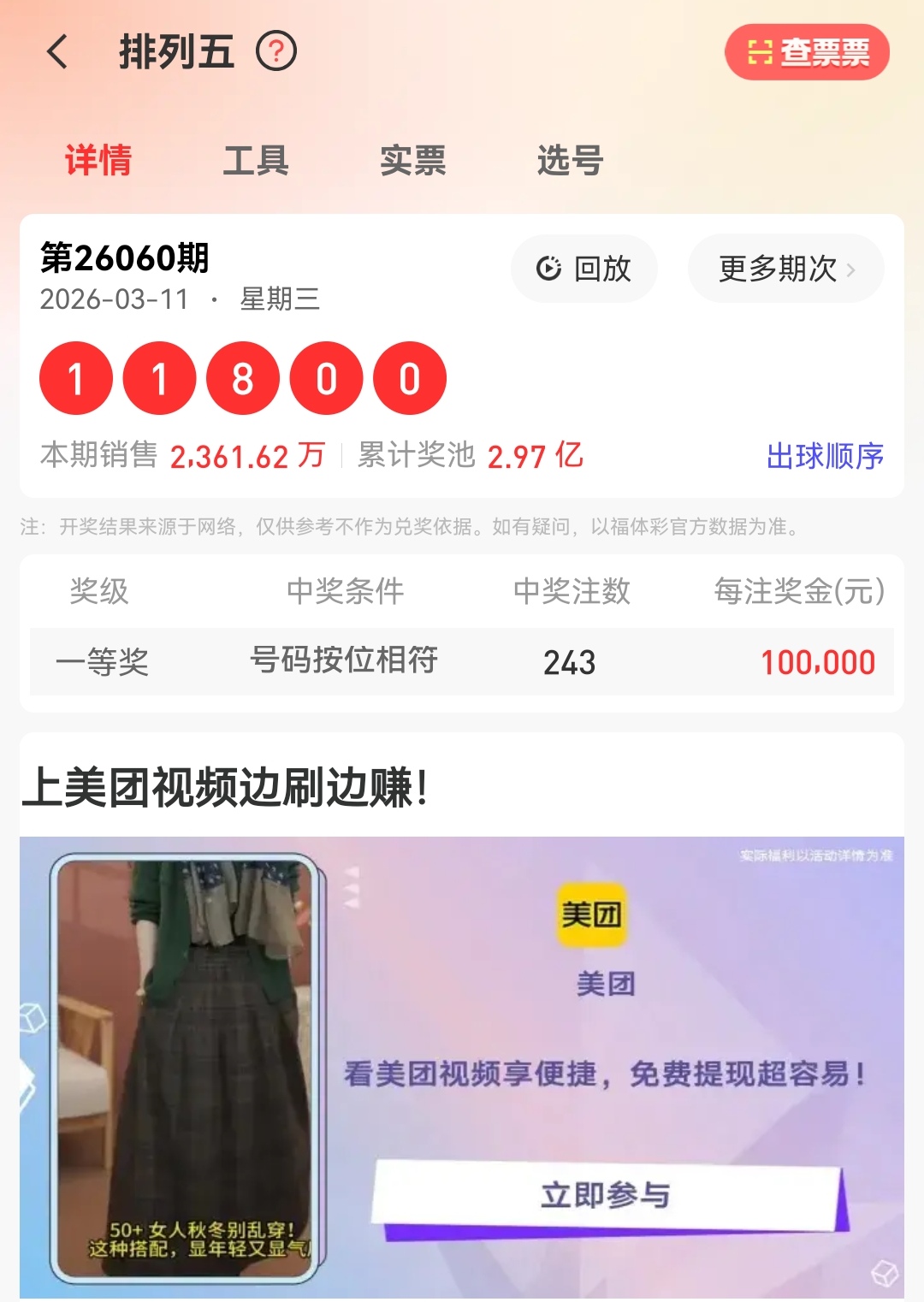Click the red ball showing number 8

(x=244, y=379)
